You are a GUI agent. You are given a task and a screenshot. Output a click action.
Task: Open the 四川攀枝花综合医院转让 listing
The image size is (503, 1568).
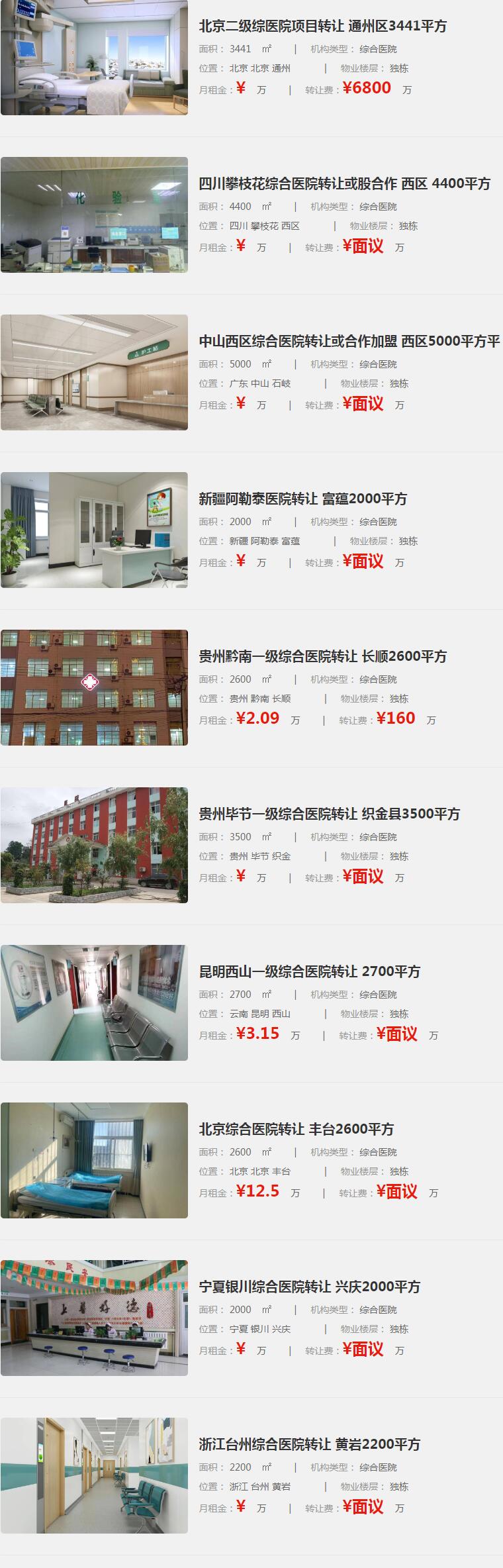click(345, 184)
